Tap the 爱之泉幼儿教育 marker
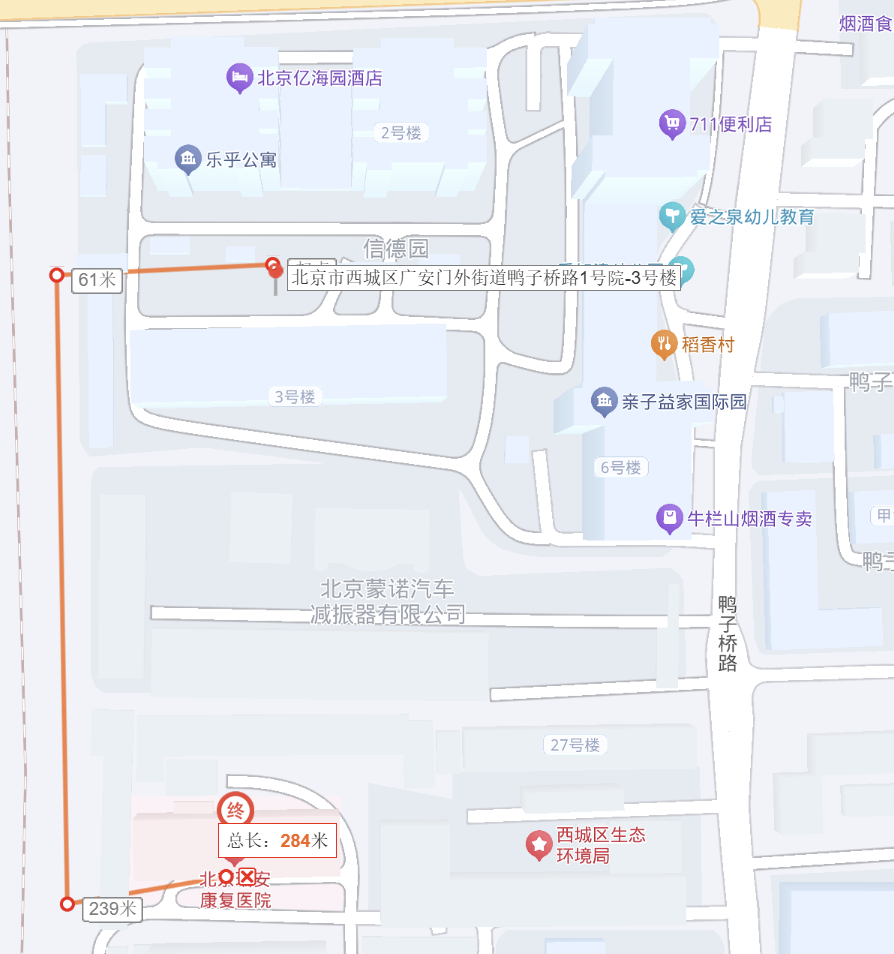 (x=673, y=216)
